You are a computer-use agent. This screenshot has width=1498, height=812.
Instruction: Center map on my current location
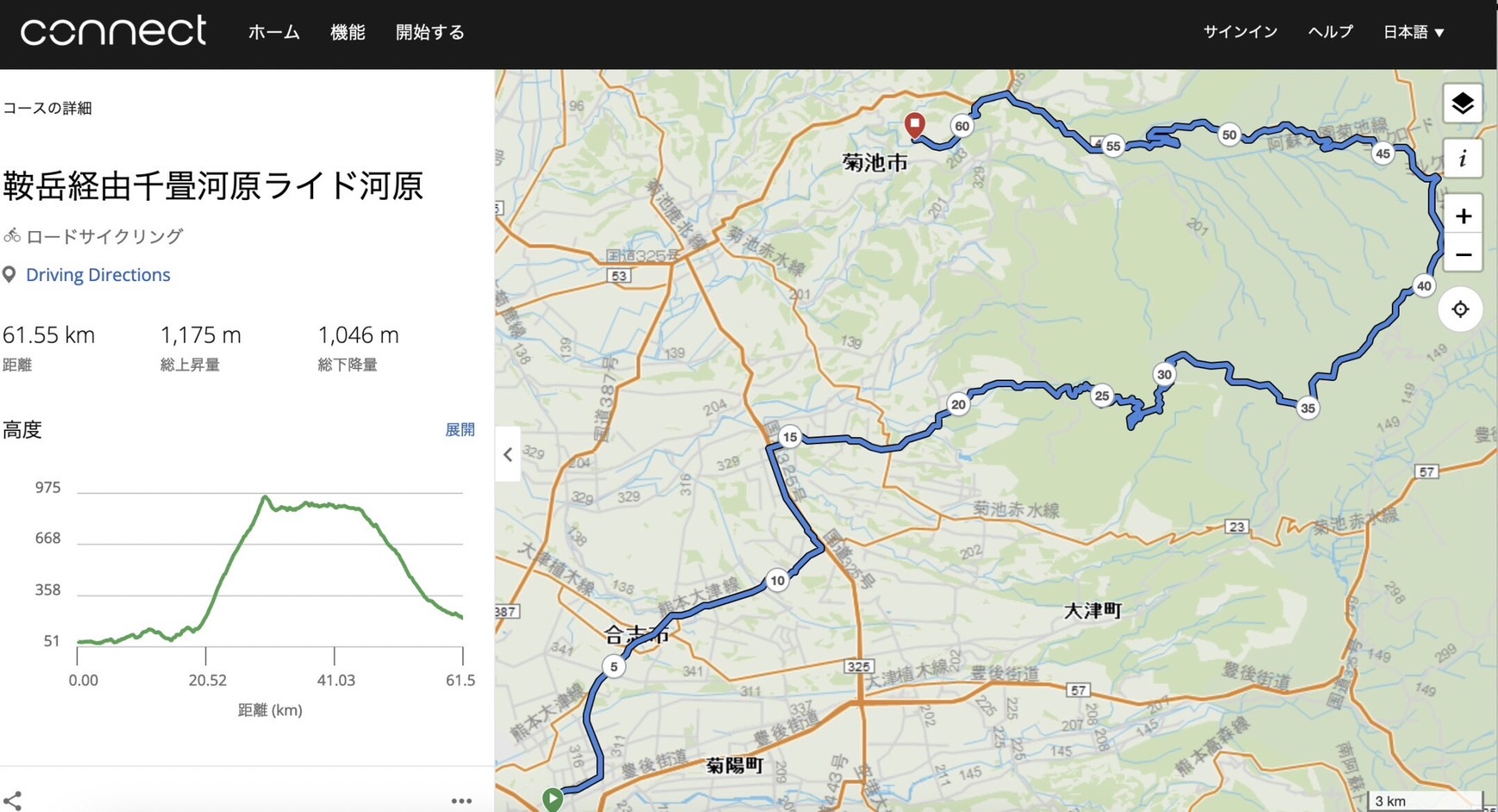point(1459,309)
